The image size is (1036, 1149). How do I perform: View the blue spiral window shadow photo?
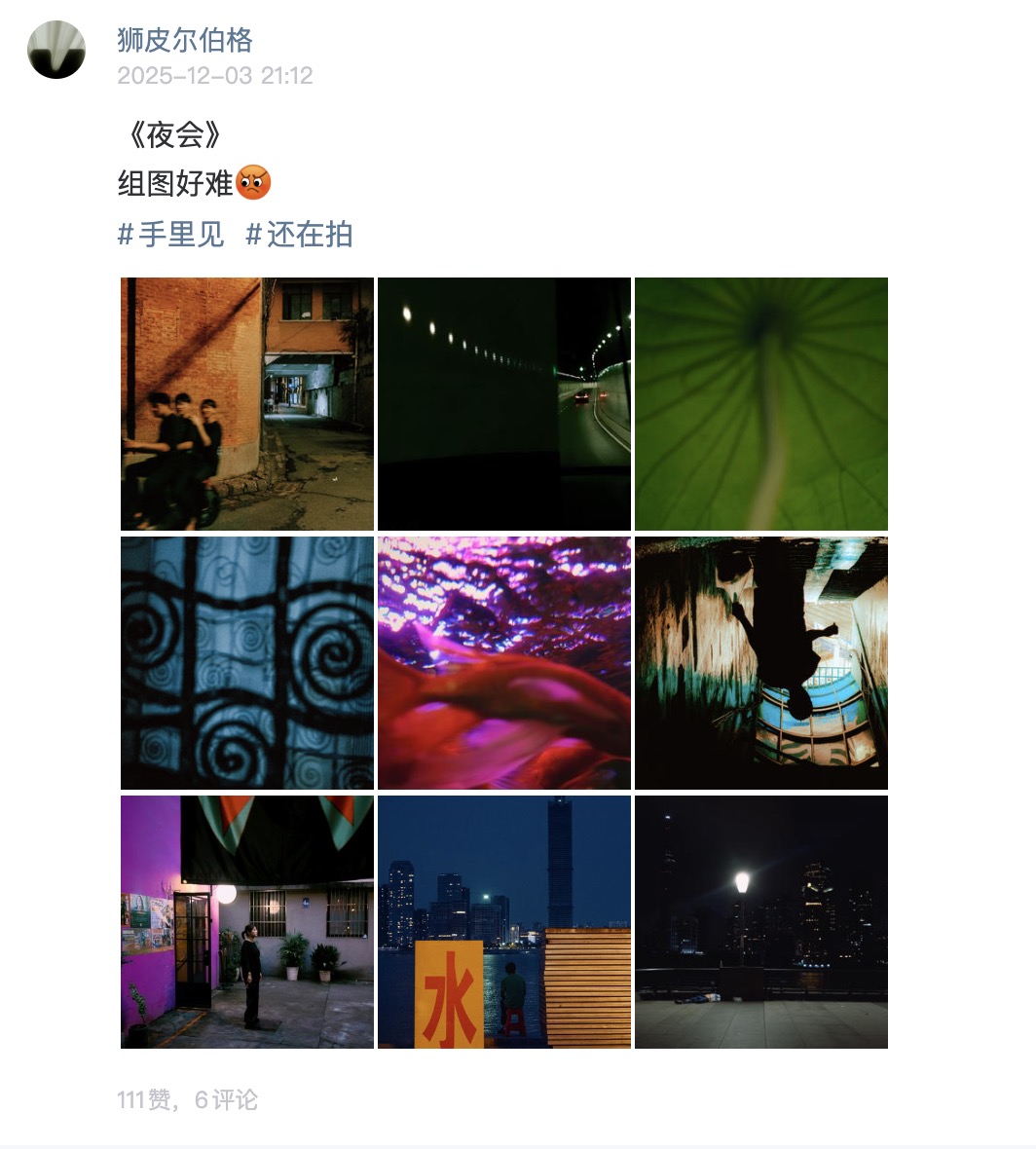[x=247, y=663]
